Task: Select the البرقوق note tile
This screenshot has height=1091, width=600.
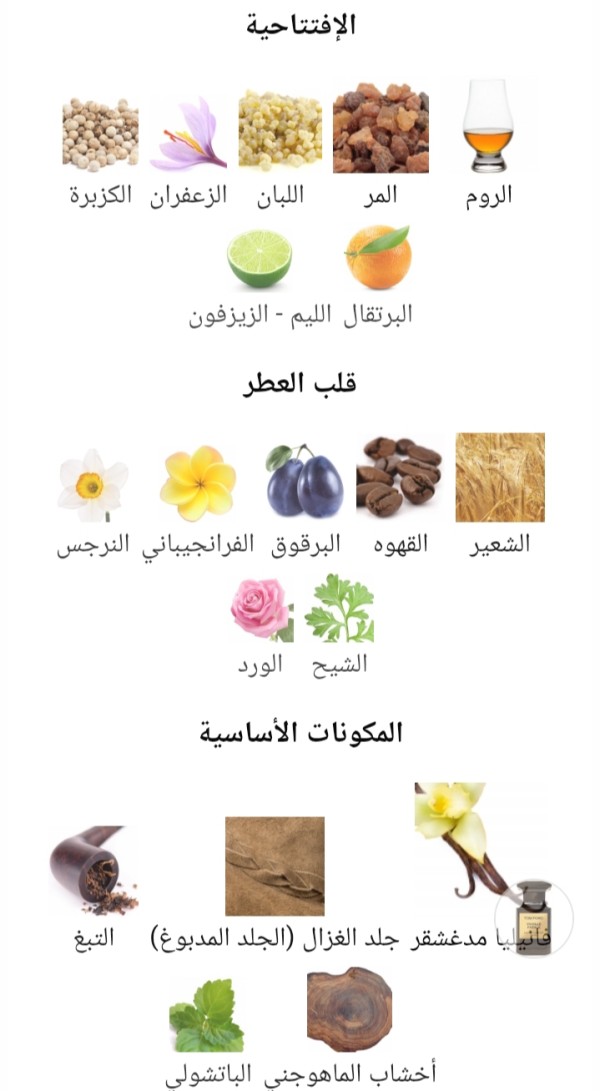Action: [x=305, y=482]
